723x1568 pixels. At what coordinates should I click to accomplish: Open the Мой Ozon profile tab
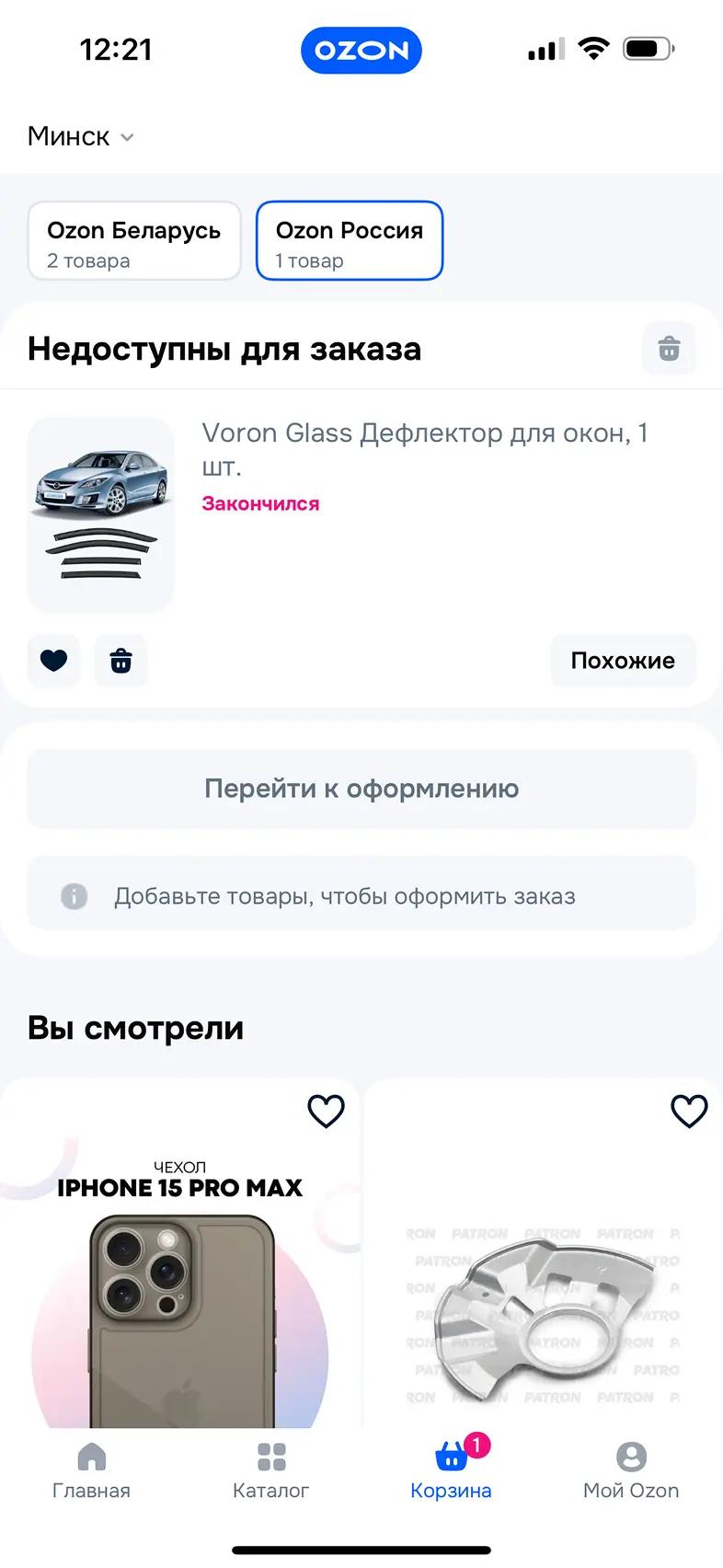pyautogui.click(x=631, y=1470)
